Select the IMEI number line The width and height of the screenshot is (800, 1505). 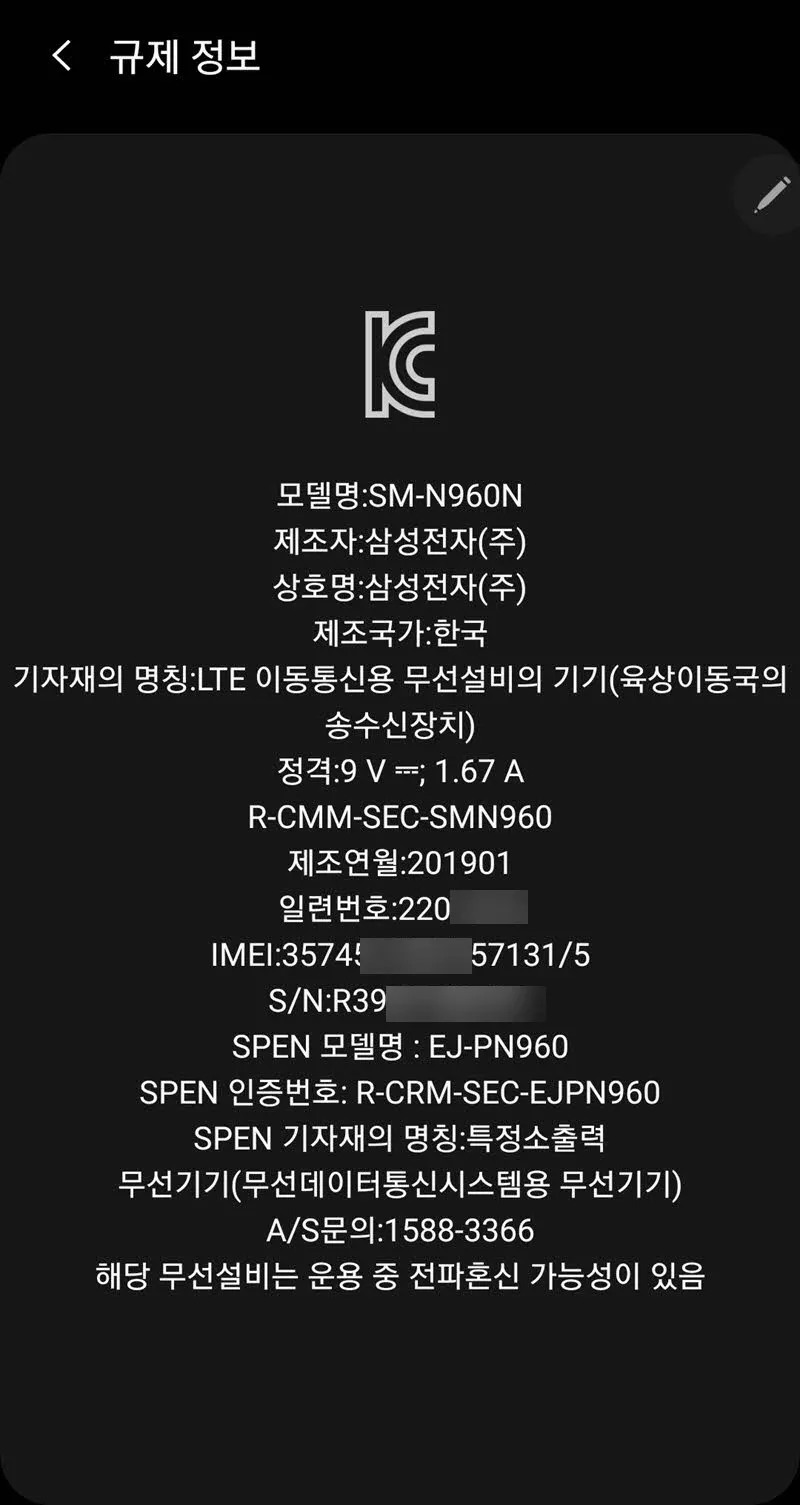400,953
